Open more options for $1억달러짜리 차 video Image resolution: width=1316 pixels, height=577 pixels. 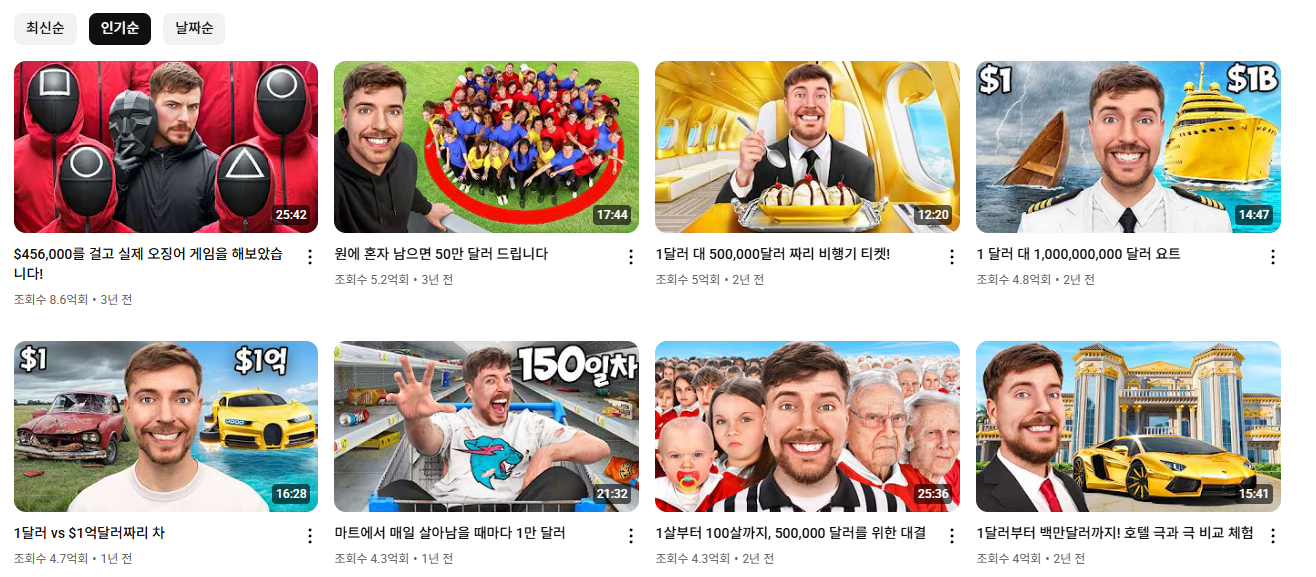pos(310,536)
